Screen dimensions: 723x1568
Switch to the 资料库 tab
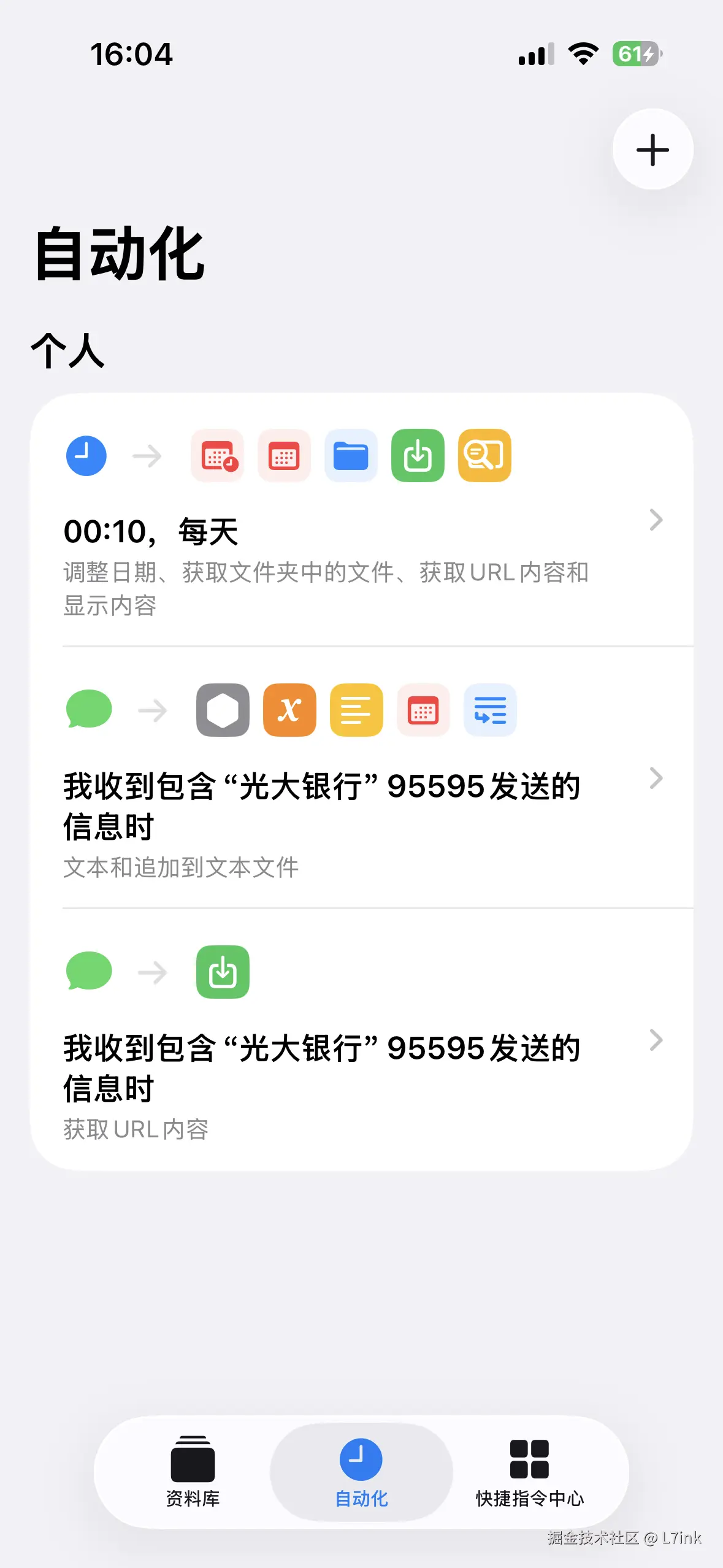coord(193,1471)
